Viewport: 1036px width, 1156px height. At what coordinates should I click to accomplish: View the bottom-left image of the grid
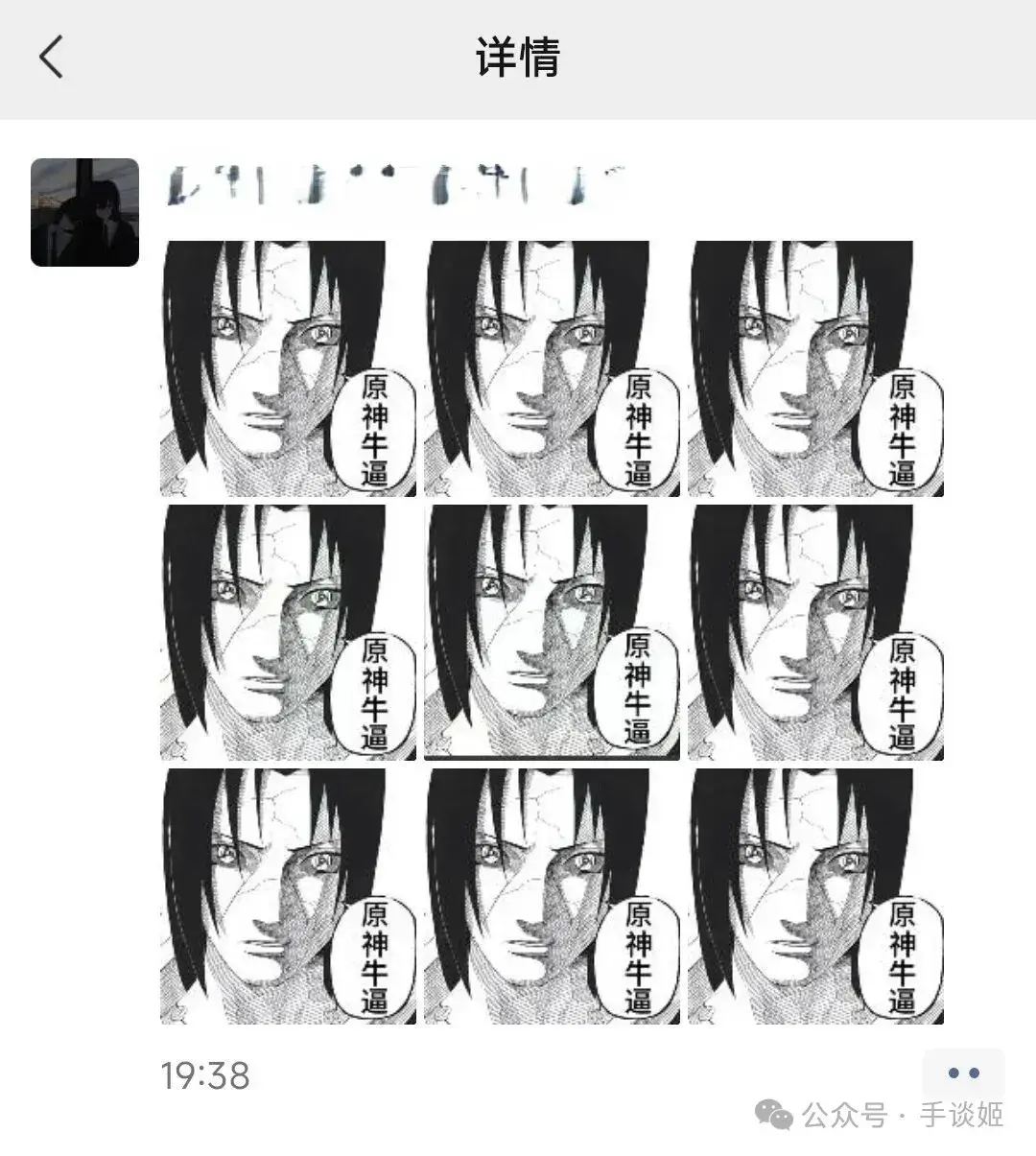pyautogui.click(x=288, y=896)
